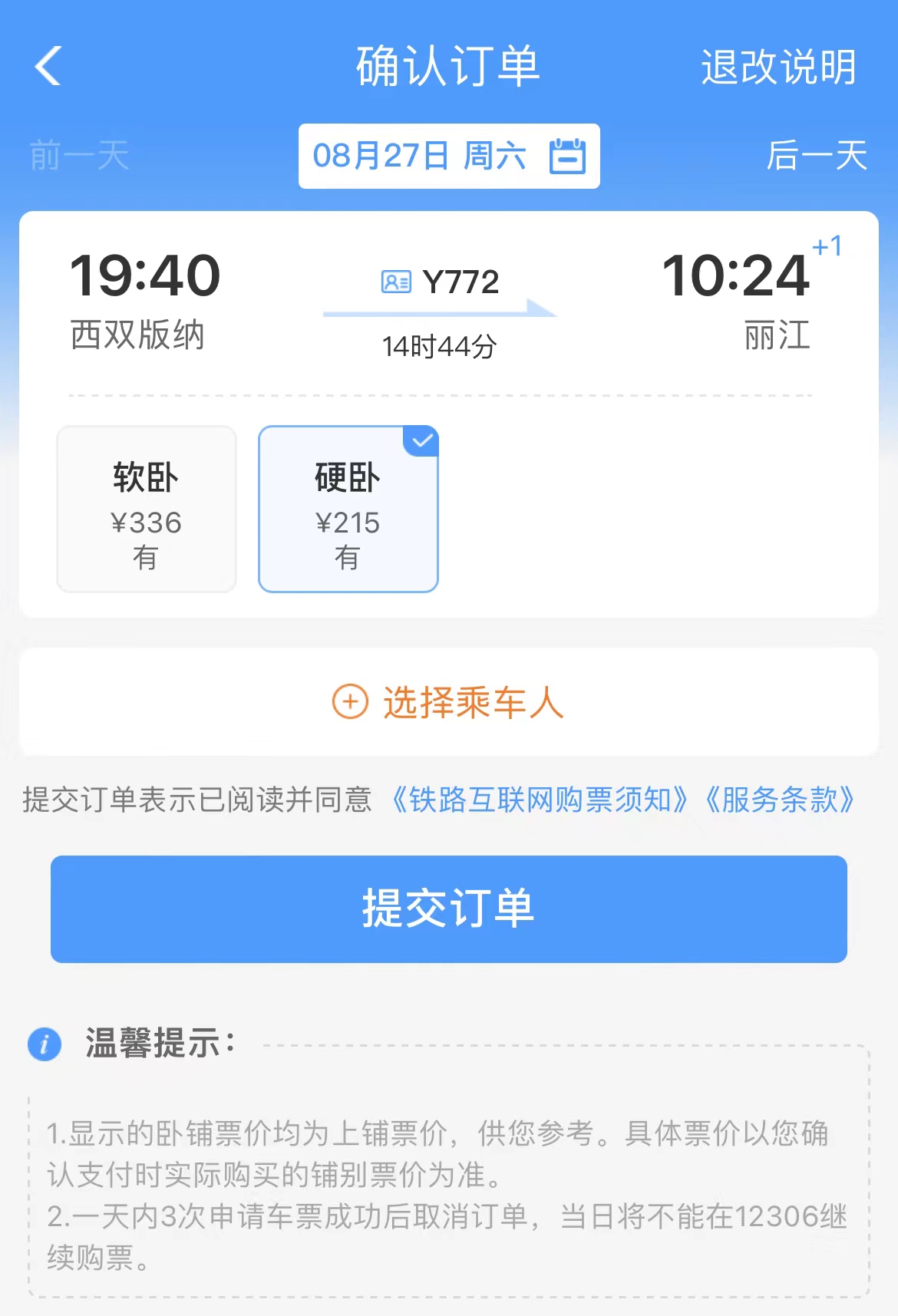The width and height of the screenshot is (898, 1316).
Task: View Y772 train stop details
Action: click(441, 283)
